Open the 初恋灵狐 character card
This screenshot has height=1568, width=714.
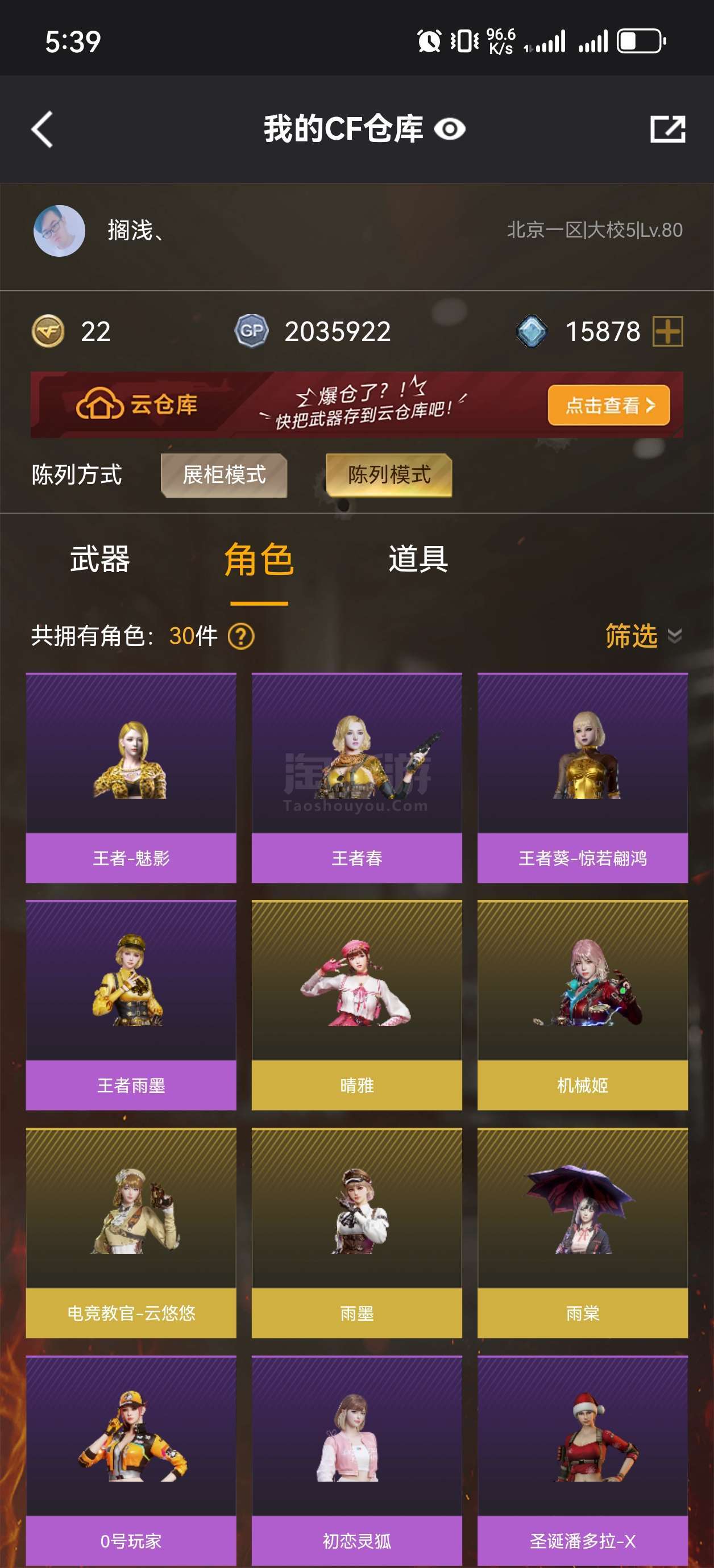coord(357,1460)
